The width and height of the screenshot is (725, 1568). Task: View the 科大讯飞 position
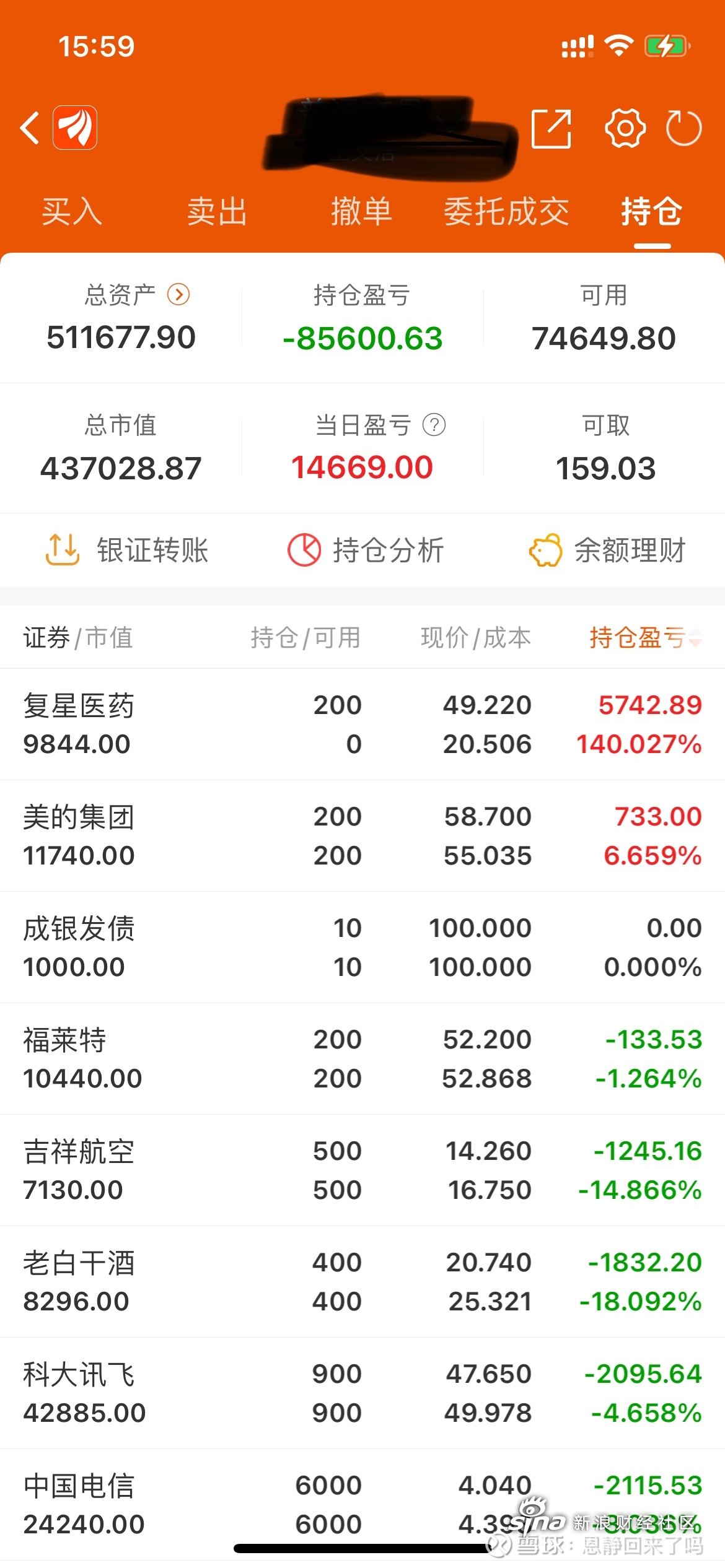tap(362, 1393)
